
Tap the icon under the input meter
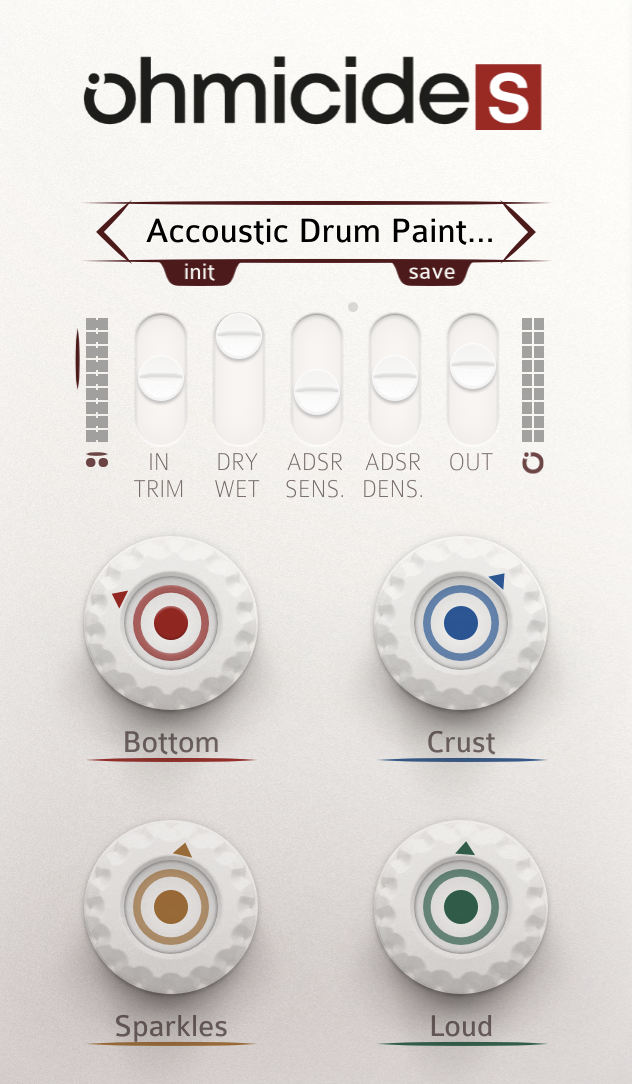[x=97, y=461]
